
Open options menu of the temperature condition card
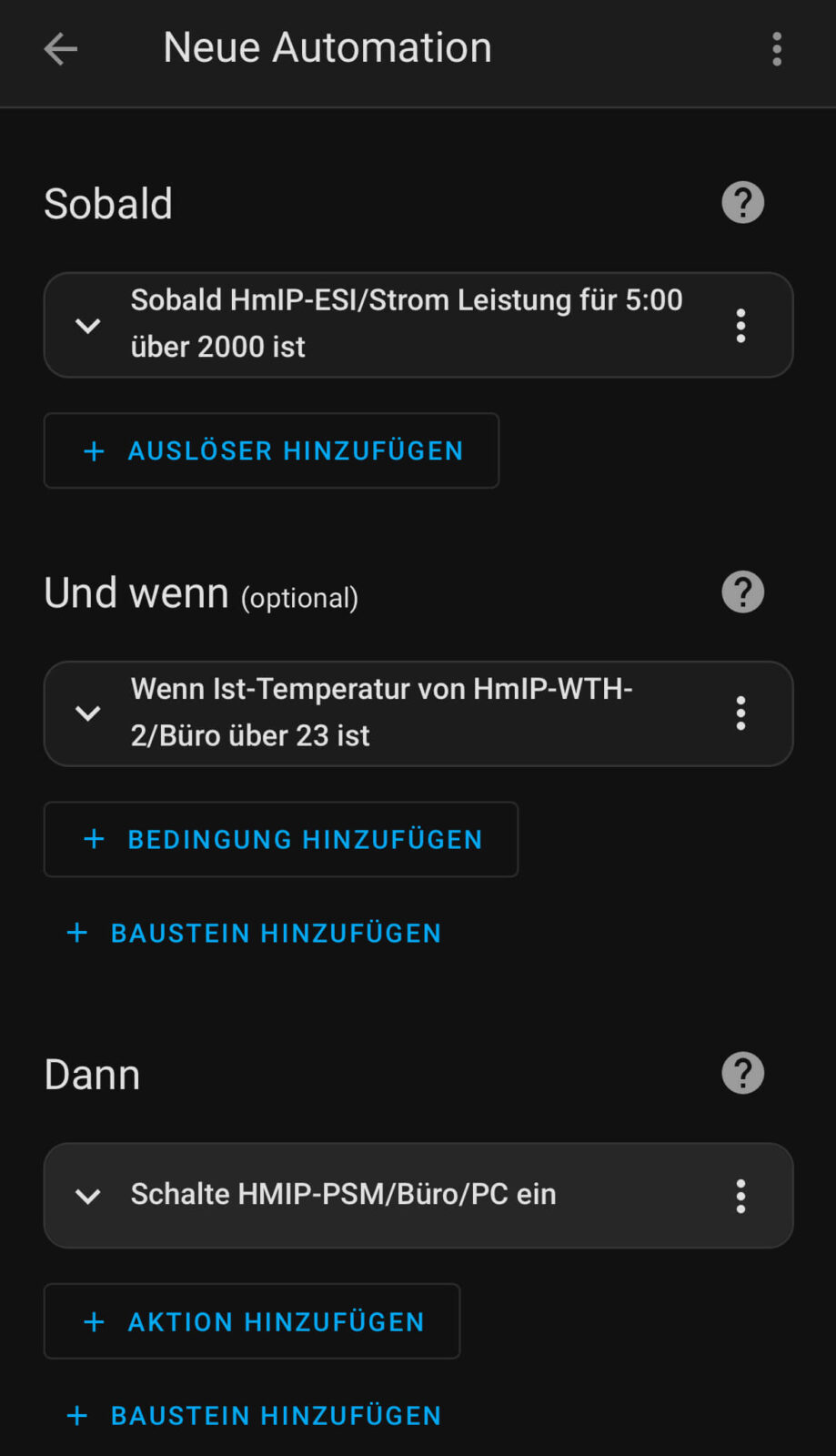tap(740, 713)
